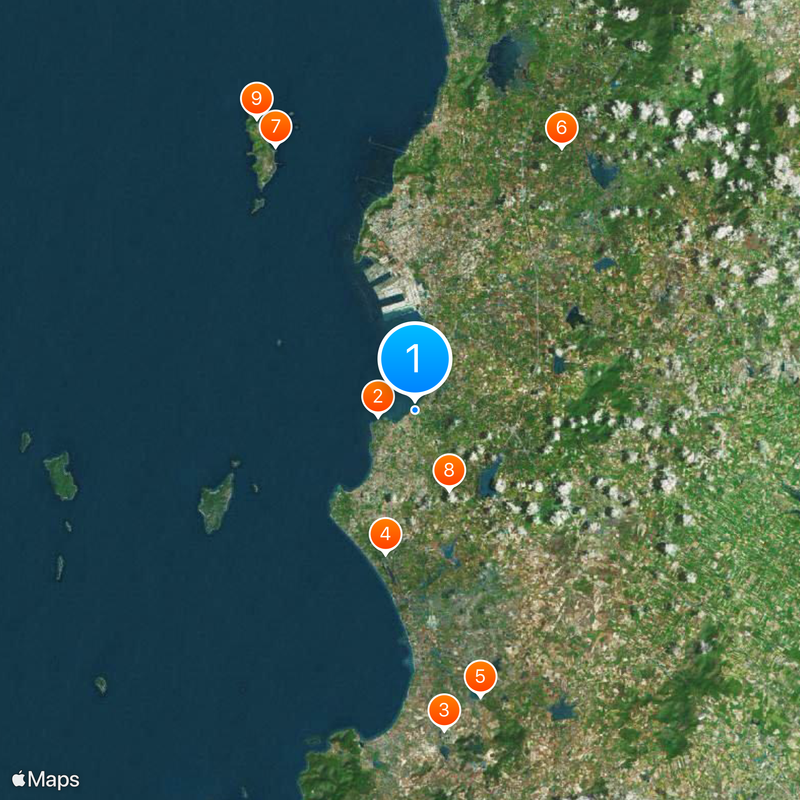Screen dimensions: 800x800
Task: Select island pin number 7
Action: click(276, 127)
